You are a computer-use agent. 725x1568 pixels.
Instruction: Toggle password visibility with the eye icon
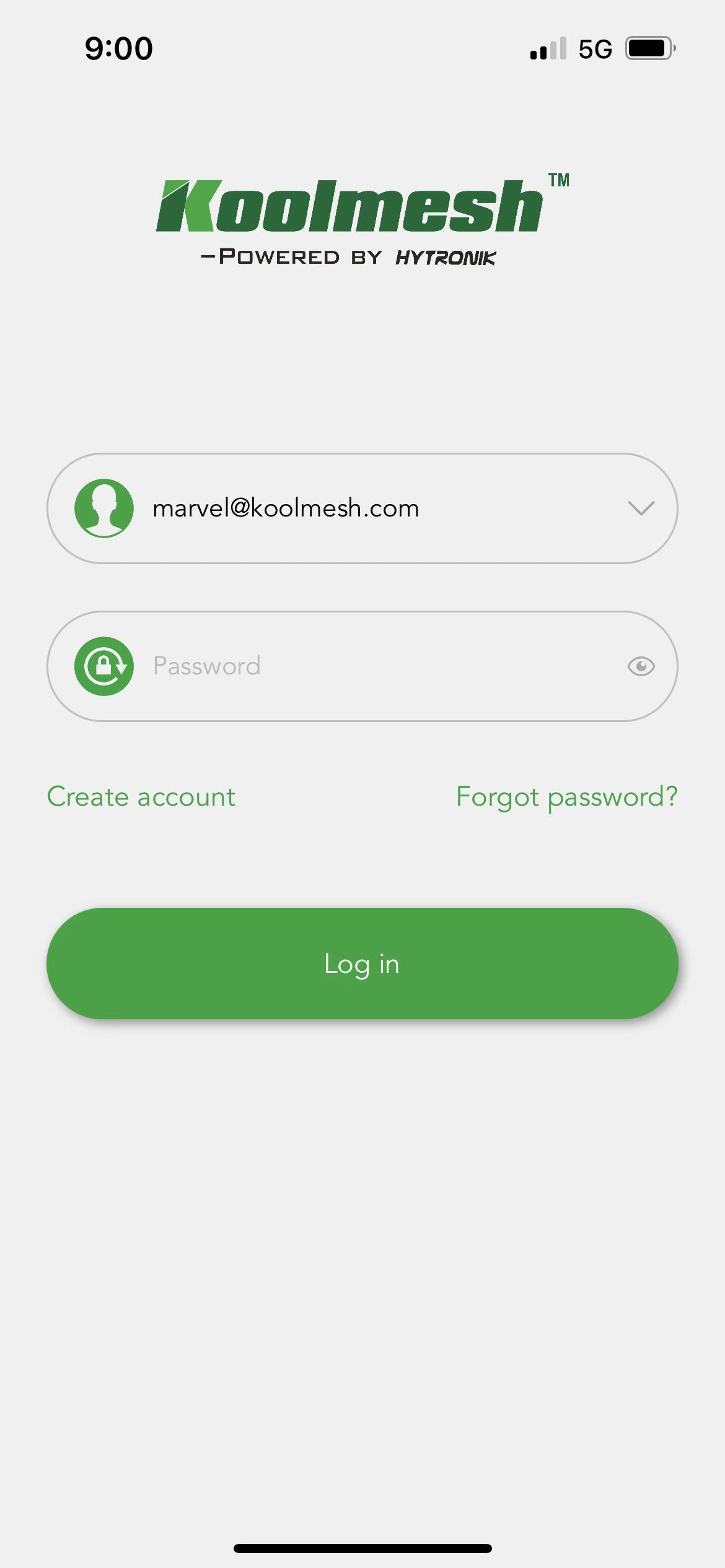click(641, 666)
